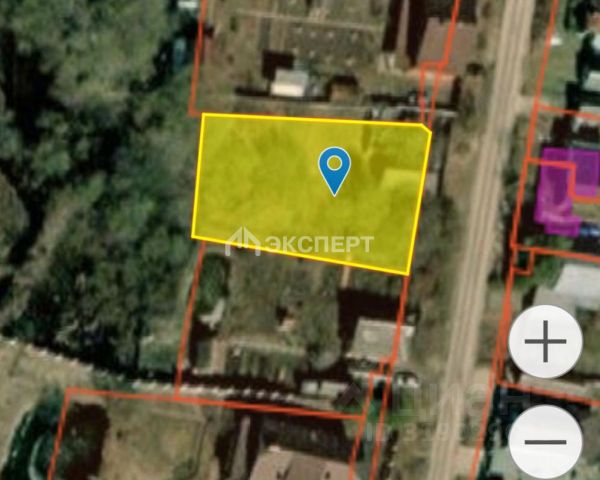
Task: Zoom in on the map
Action: pos(545,343)
